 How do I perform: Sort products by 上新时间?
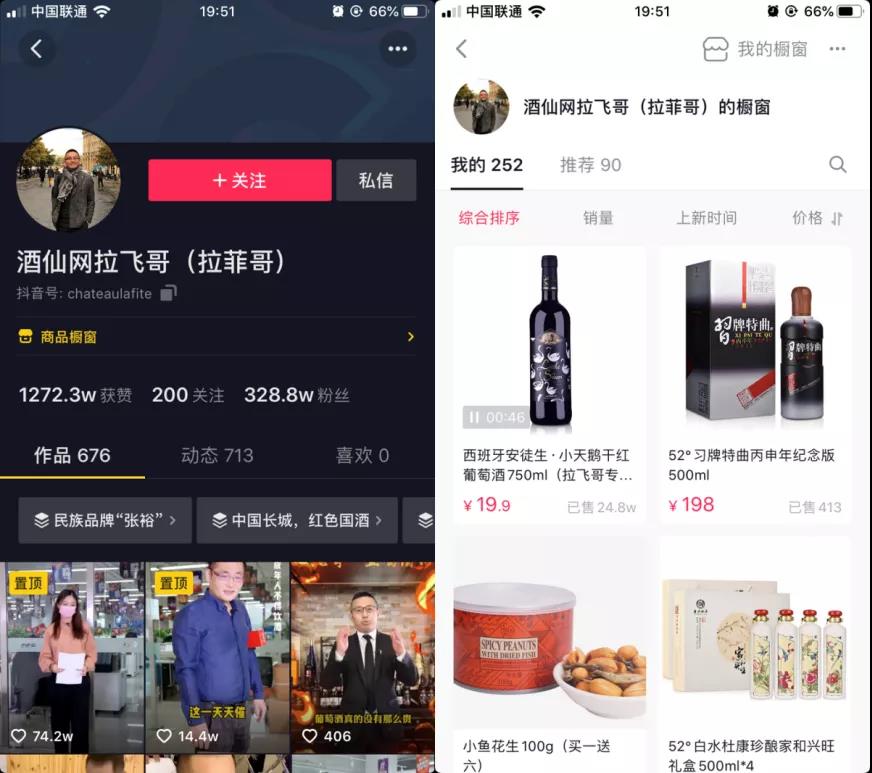[x=706, y=218]
